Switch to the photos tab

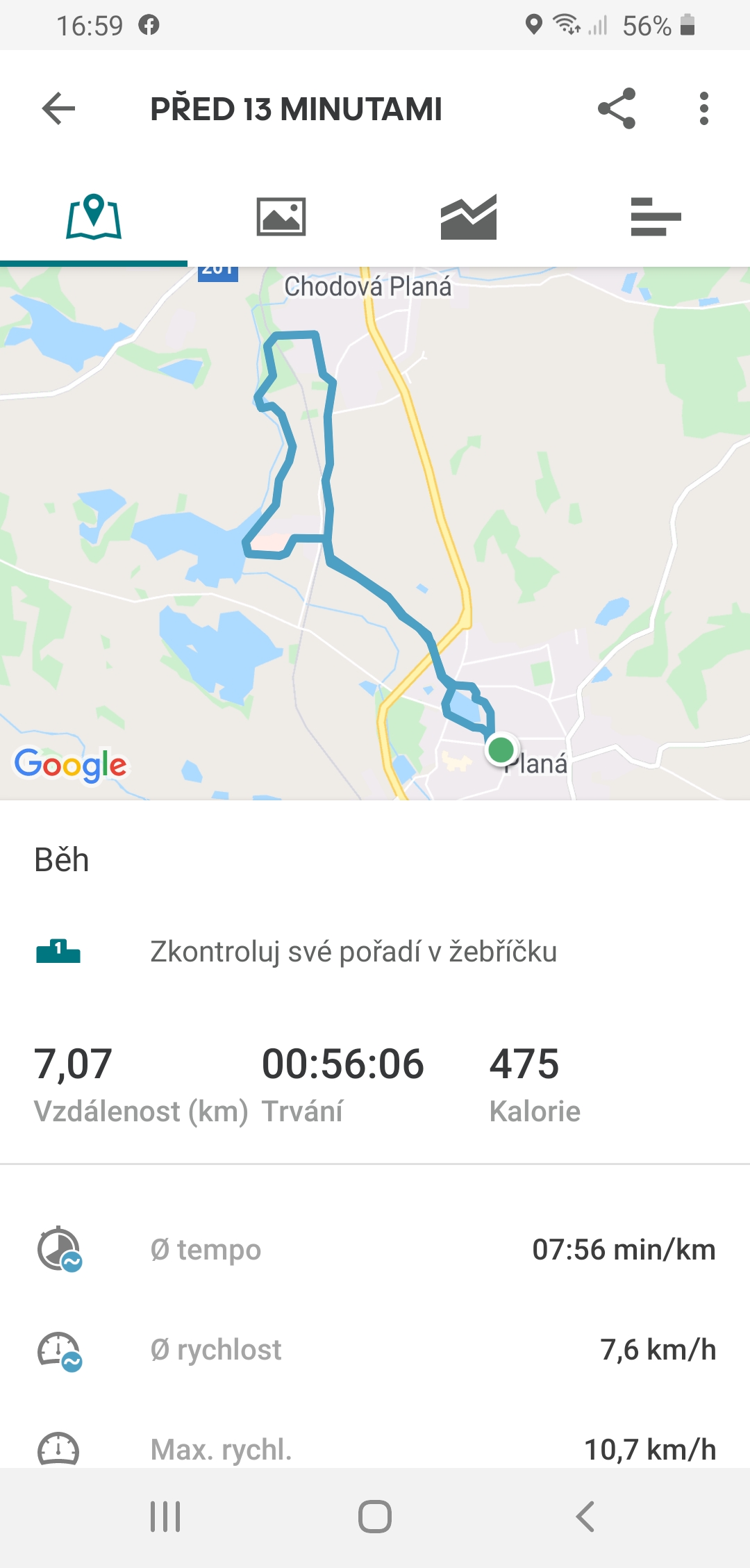click(281, 216)
